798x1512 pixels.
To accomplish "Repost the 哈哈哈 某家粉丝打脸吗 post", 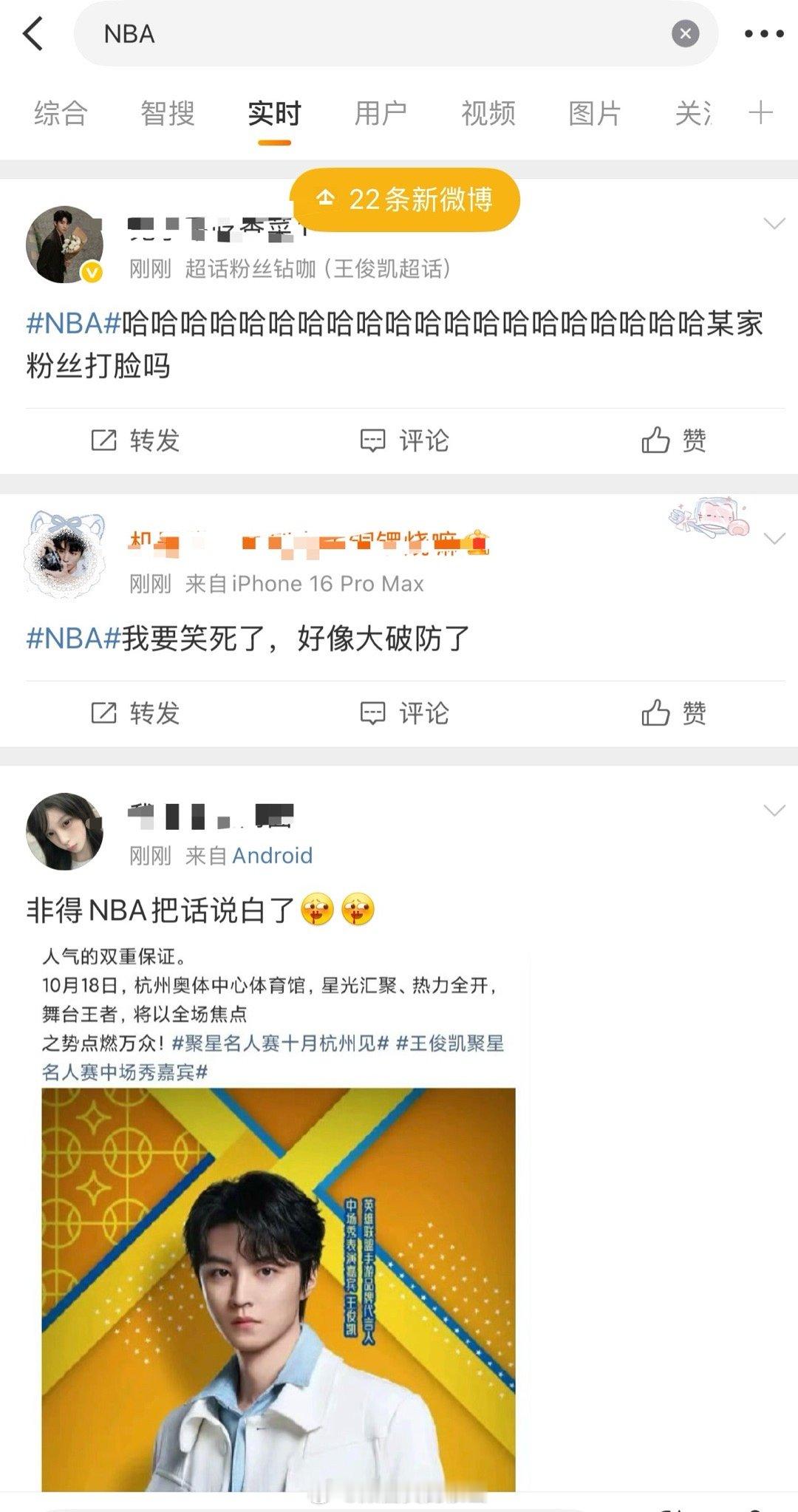I will pos(135,440).
